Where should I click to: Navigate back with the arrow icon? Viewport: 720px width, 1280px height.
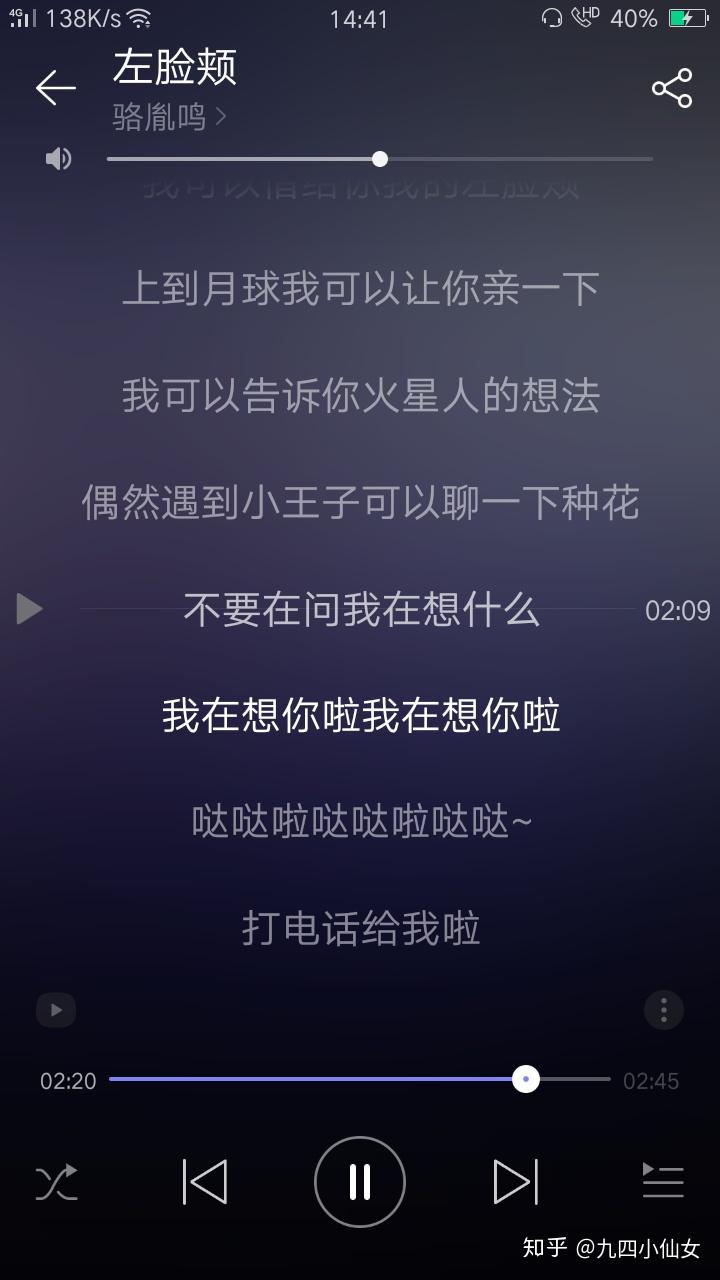tap(55, 88)
